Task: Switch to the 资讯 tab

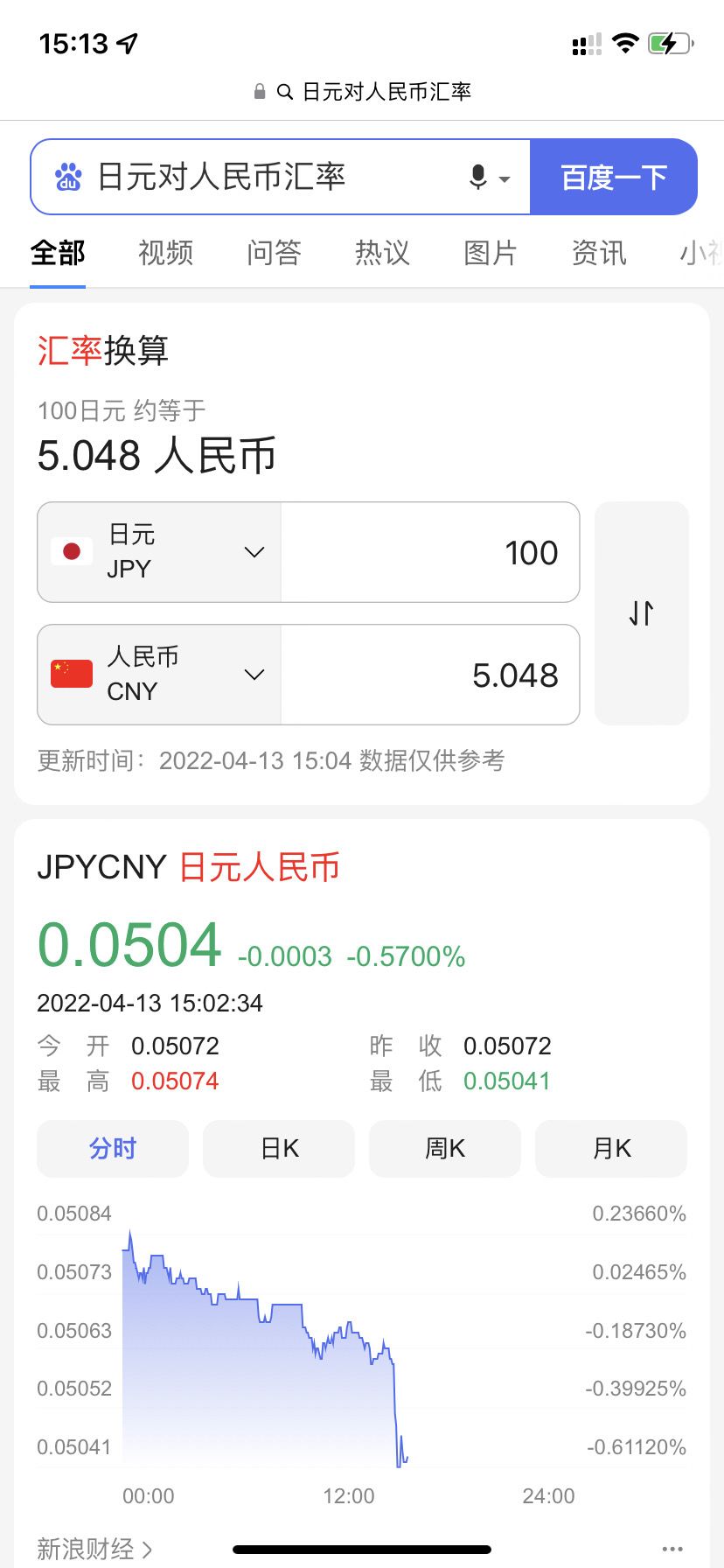Action: 599,253
